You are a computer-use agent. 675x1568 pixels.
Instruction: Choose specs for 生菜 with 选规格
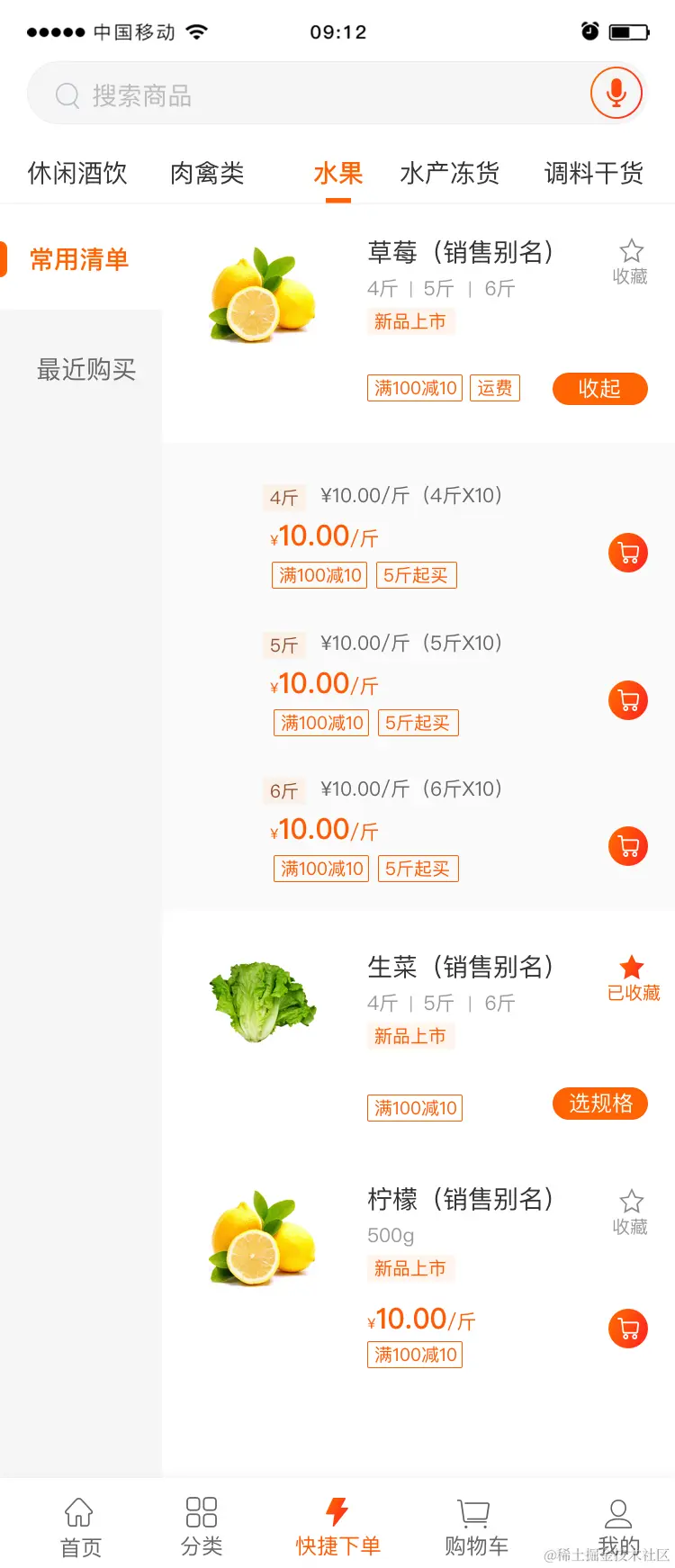[600, 1103]
